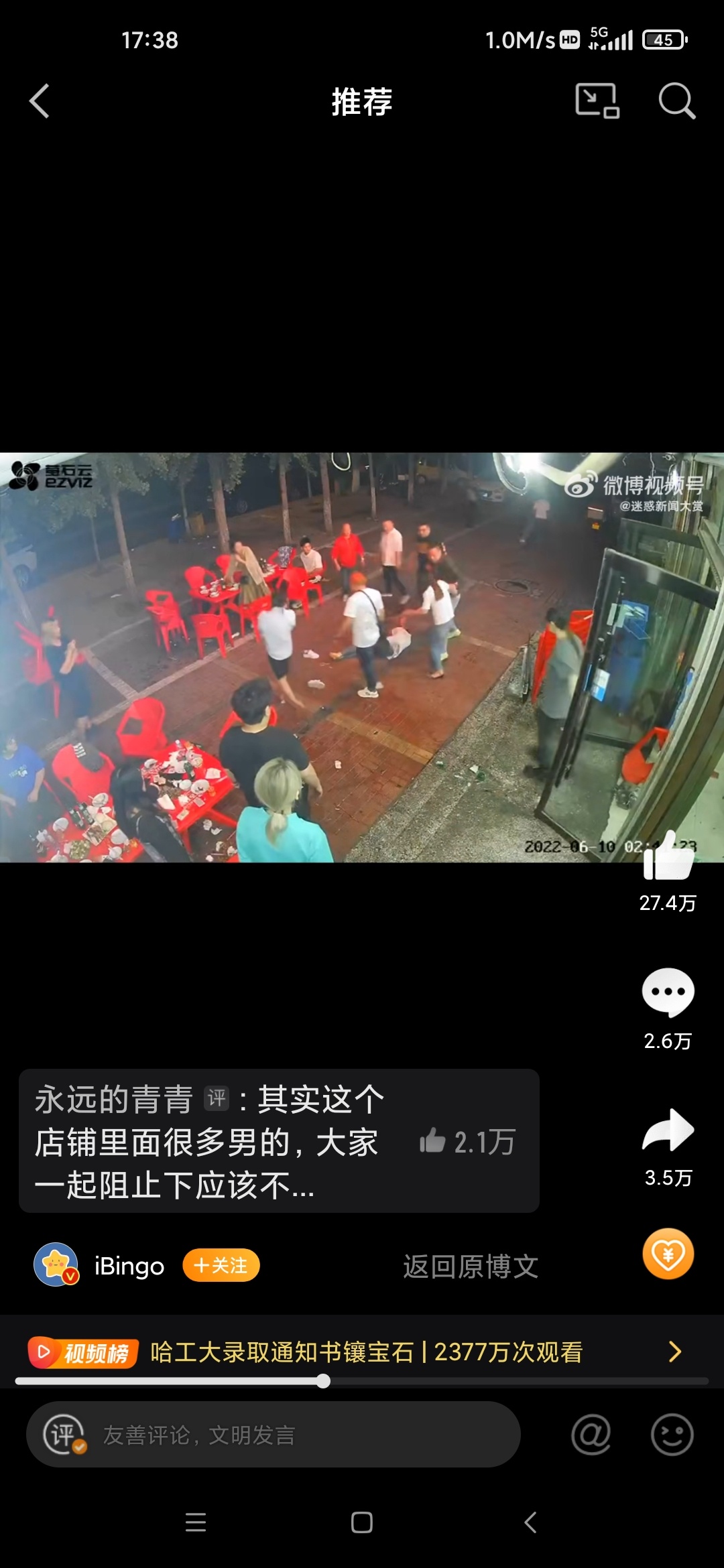724x1568 pixels.
Task: Tap the reward heart coin icon
Action: tap(668, 1254)
